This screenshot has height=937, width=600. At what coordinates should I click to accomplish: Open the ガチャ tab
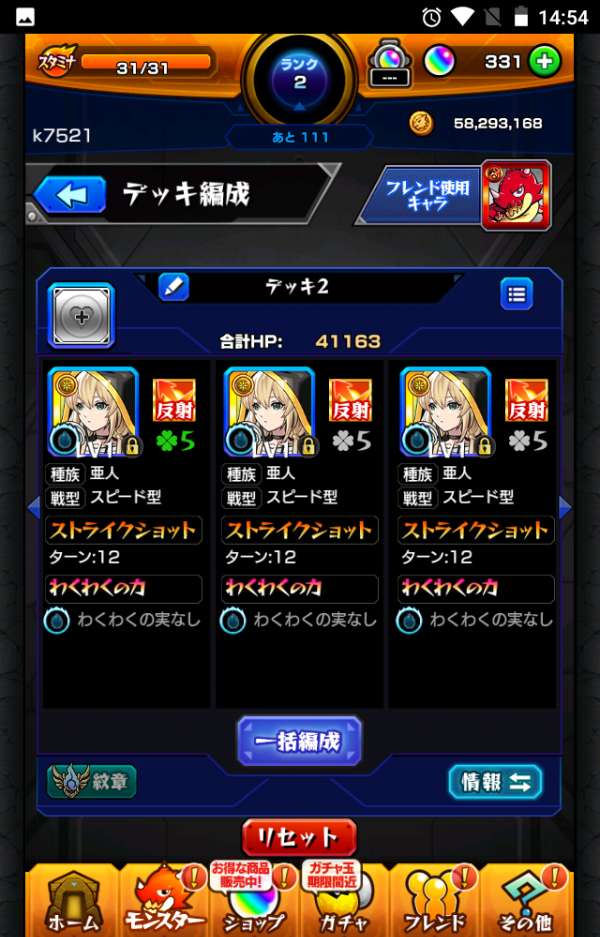(x=343, y=900)
